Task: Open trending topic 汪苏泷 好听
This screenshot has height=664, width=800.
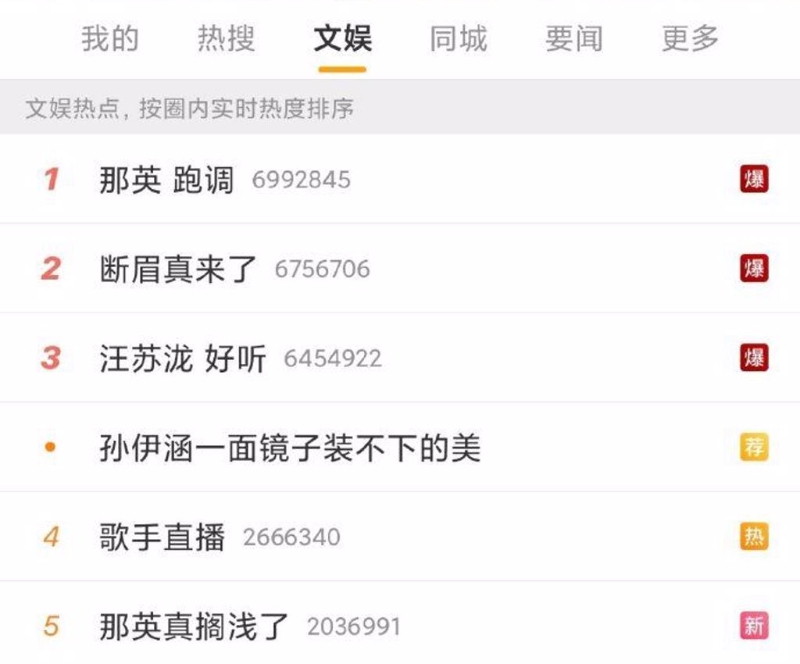Action: [183, 358]
